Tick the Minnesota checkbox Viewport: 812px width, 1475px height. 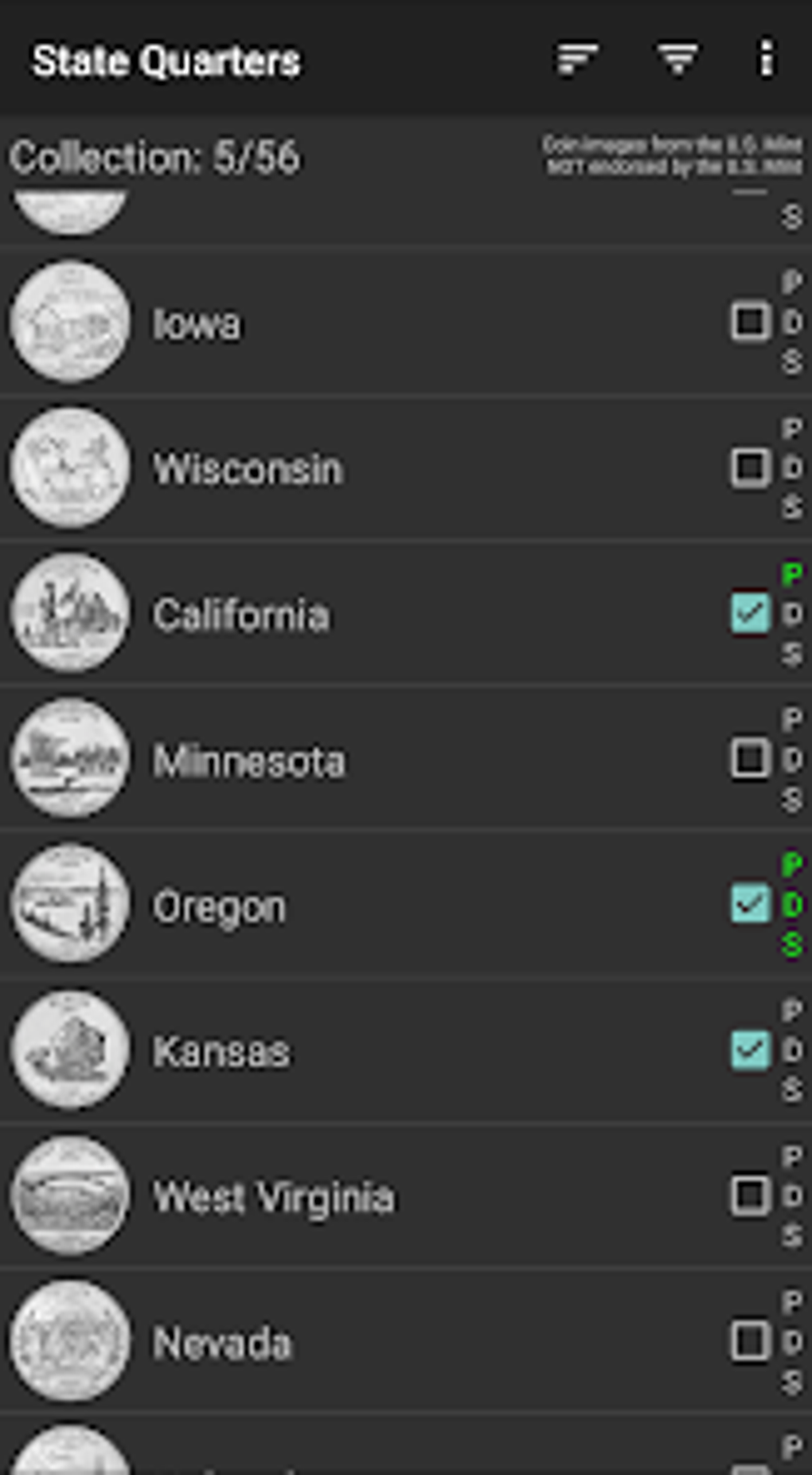750,758
